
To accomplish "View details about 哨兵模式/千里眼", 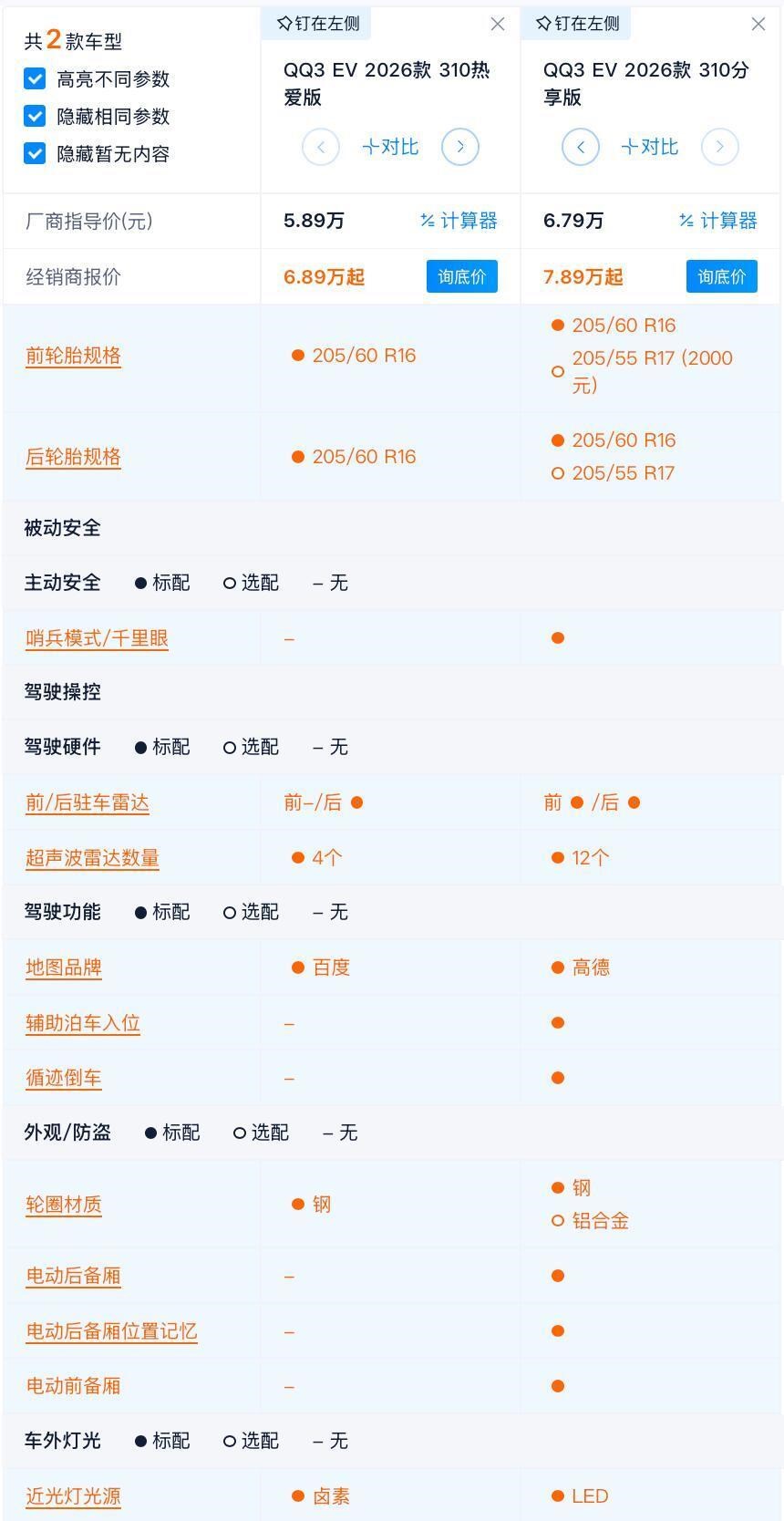I will pos(97,638).
